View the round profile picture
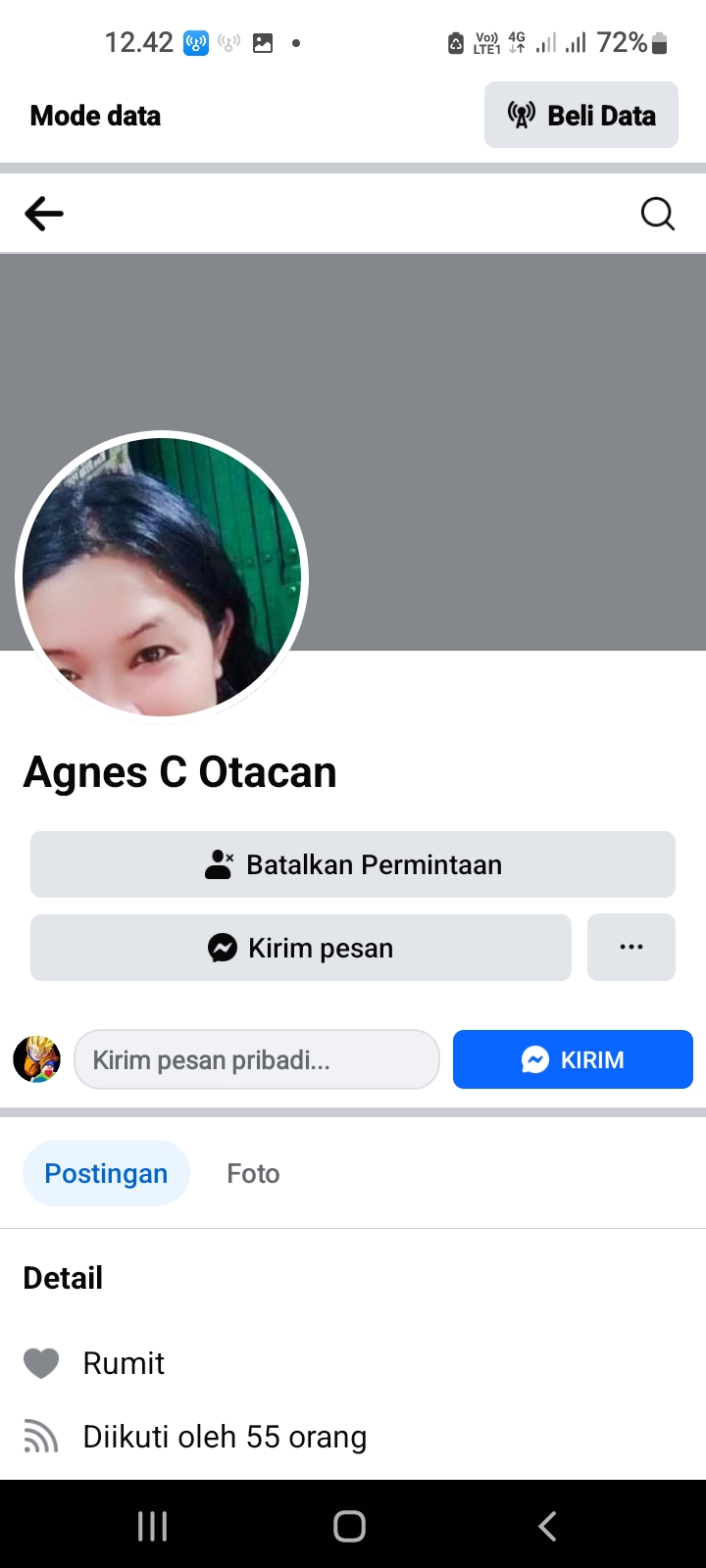The height and width of the screenshot is (1568, 706). pos(162,577)
